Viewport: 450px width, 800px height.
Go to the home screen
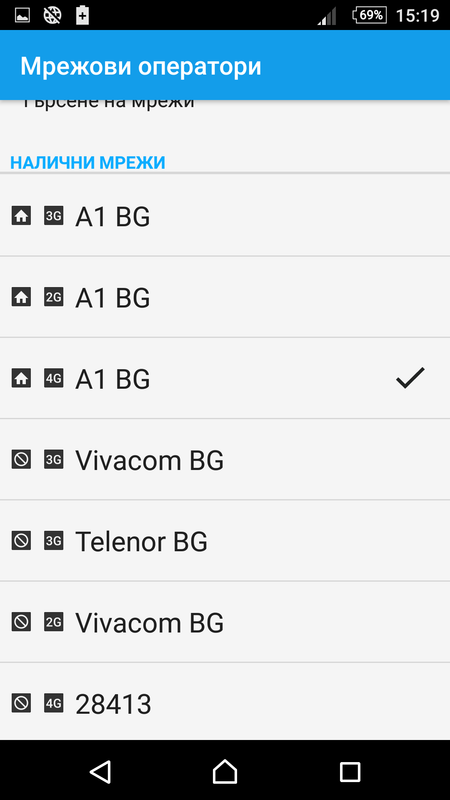[x=225, y=771]
